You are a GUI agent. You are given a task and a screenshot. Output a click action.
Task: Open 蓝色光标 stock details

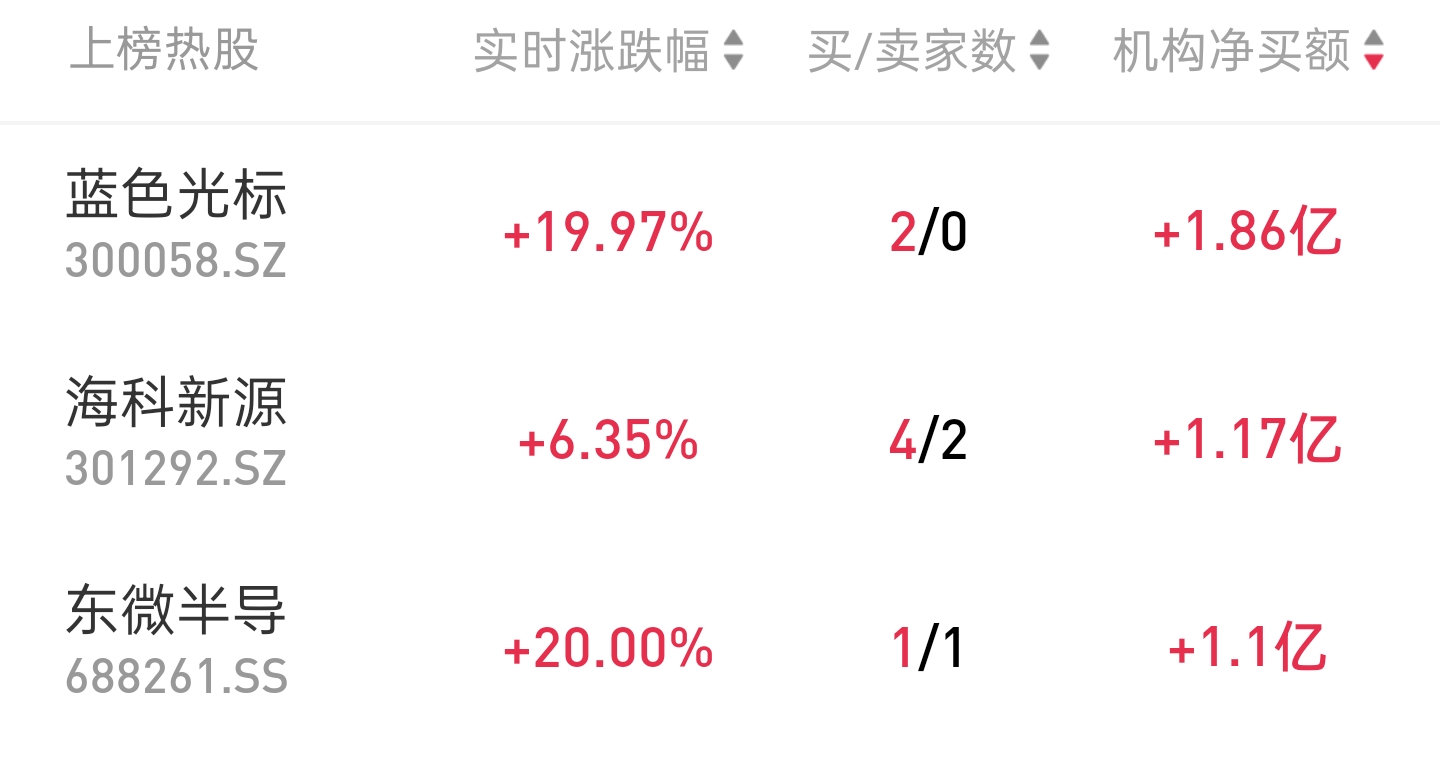[177, 222]
